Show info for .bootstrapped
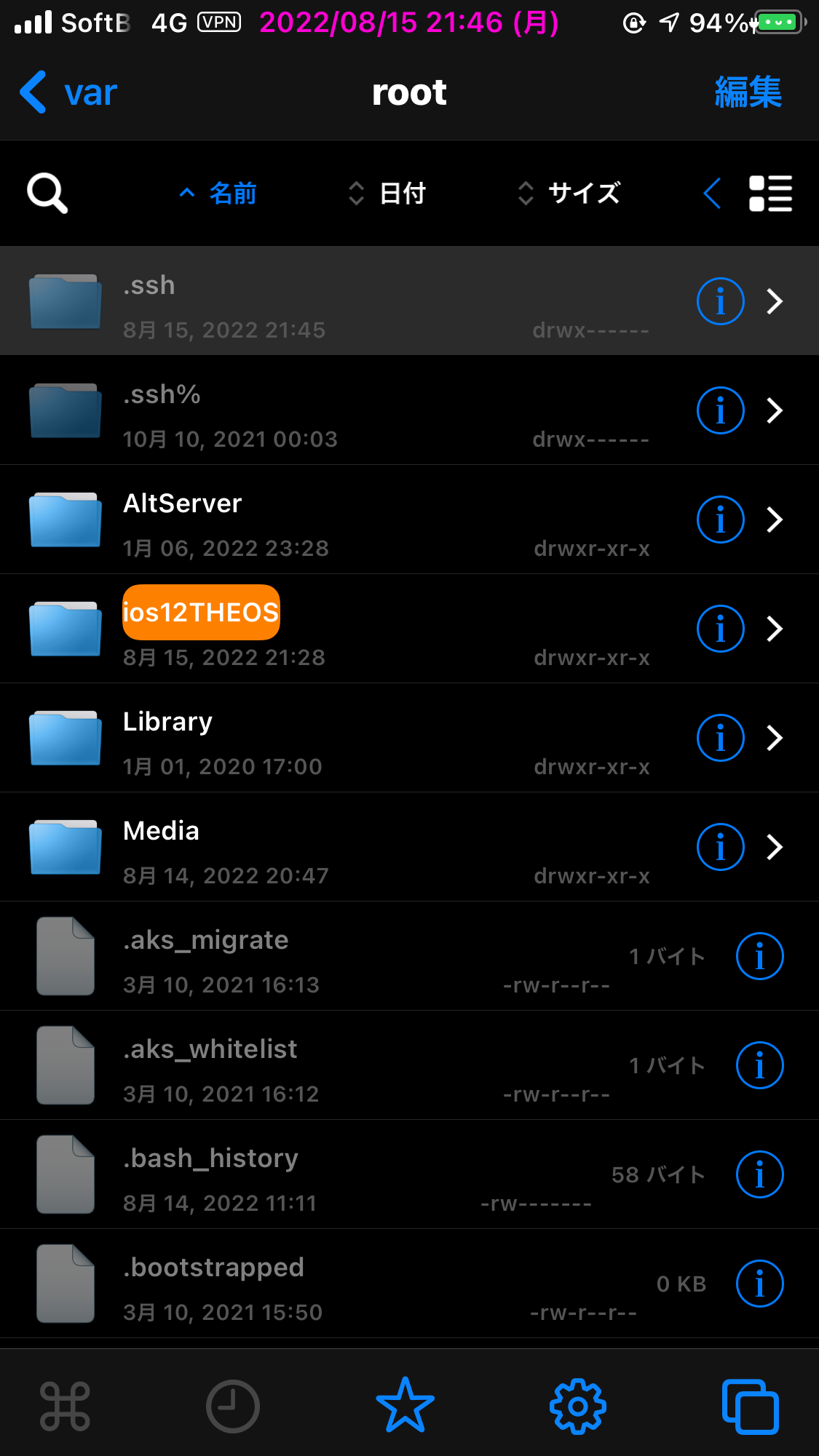This screenshot has width=819, height=1456. 759,1284
